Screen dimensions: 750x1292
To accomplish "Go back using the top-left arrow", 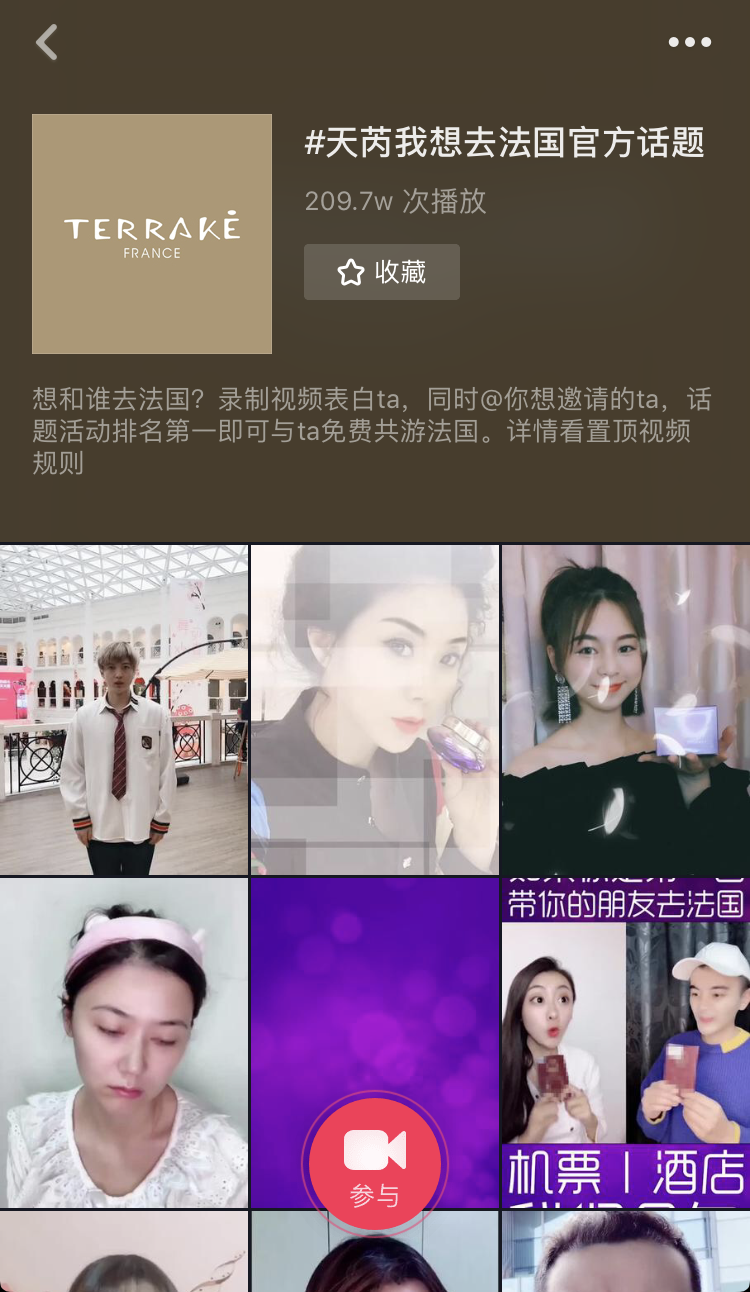I will click(x=47, y=43).
